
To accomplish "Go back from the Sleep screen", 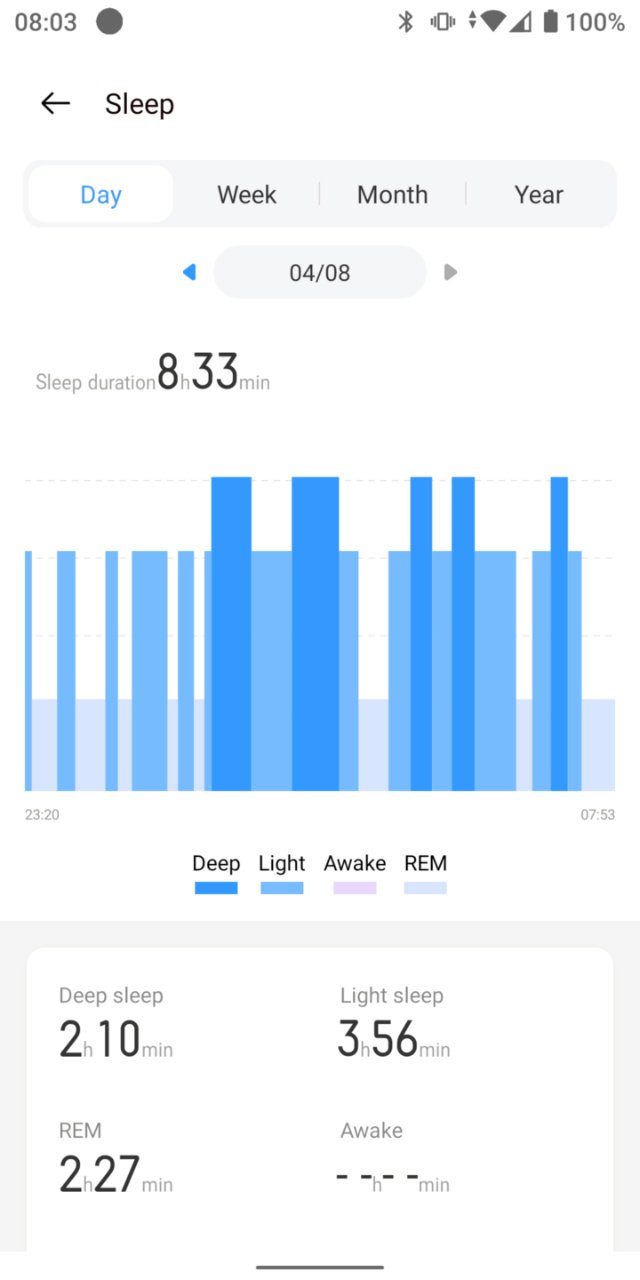I will pyautogui.click(x=55, y=103).
